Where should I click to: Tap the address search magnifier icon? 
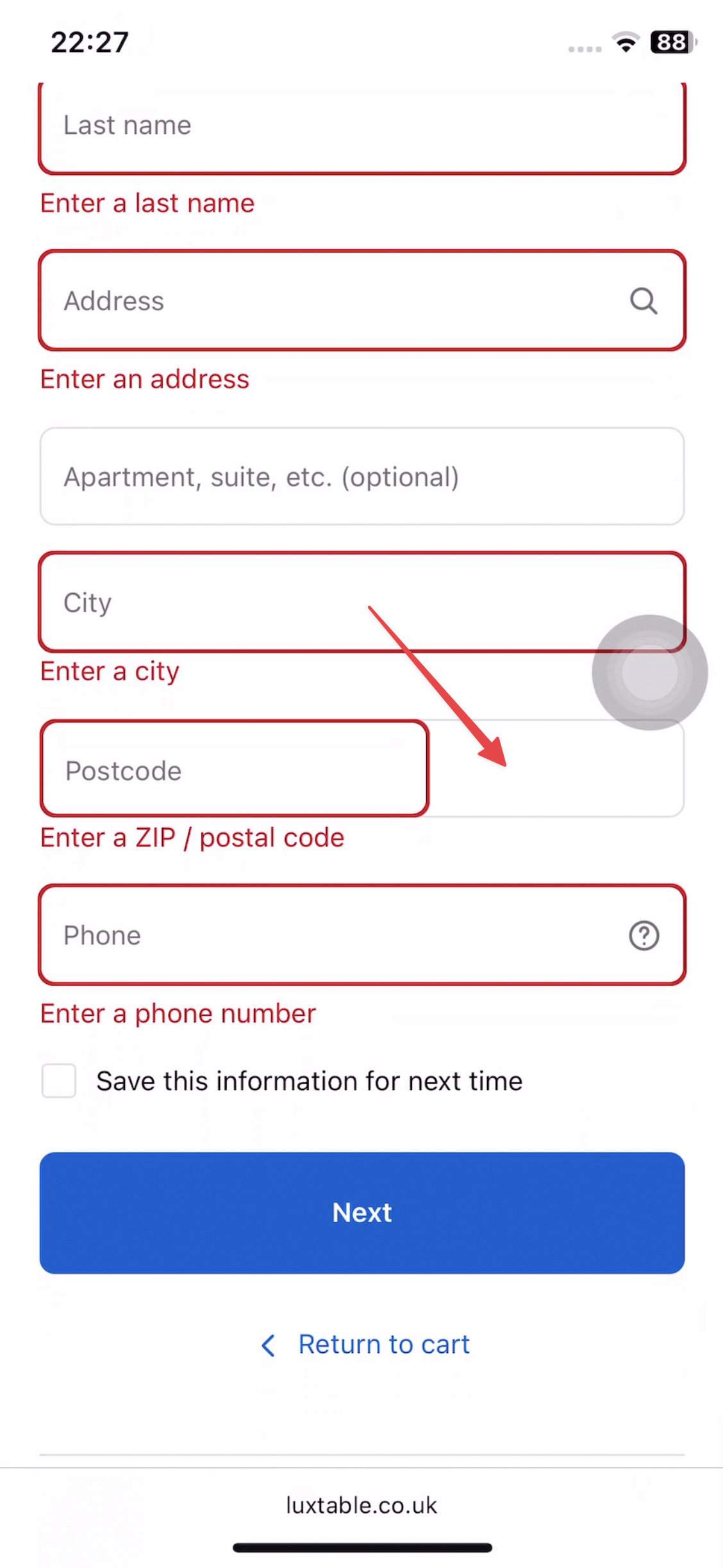[644, 301]
